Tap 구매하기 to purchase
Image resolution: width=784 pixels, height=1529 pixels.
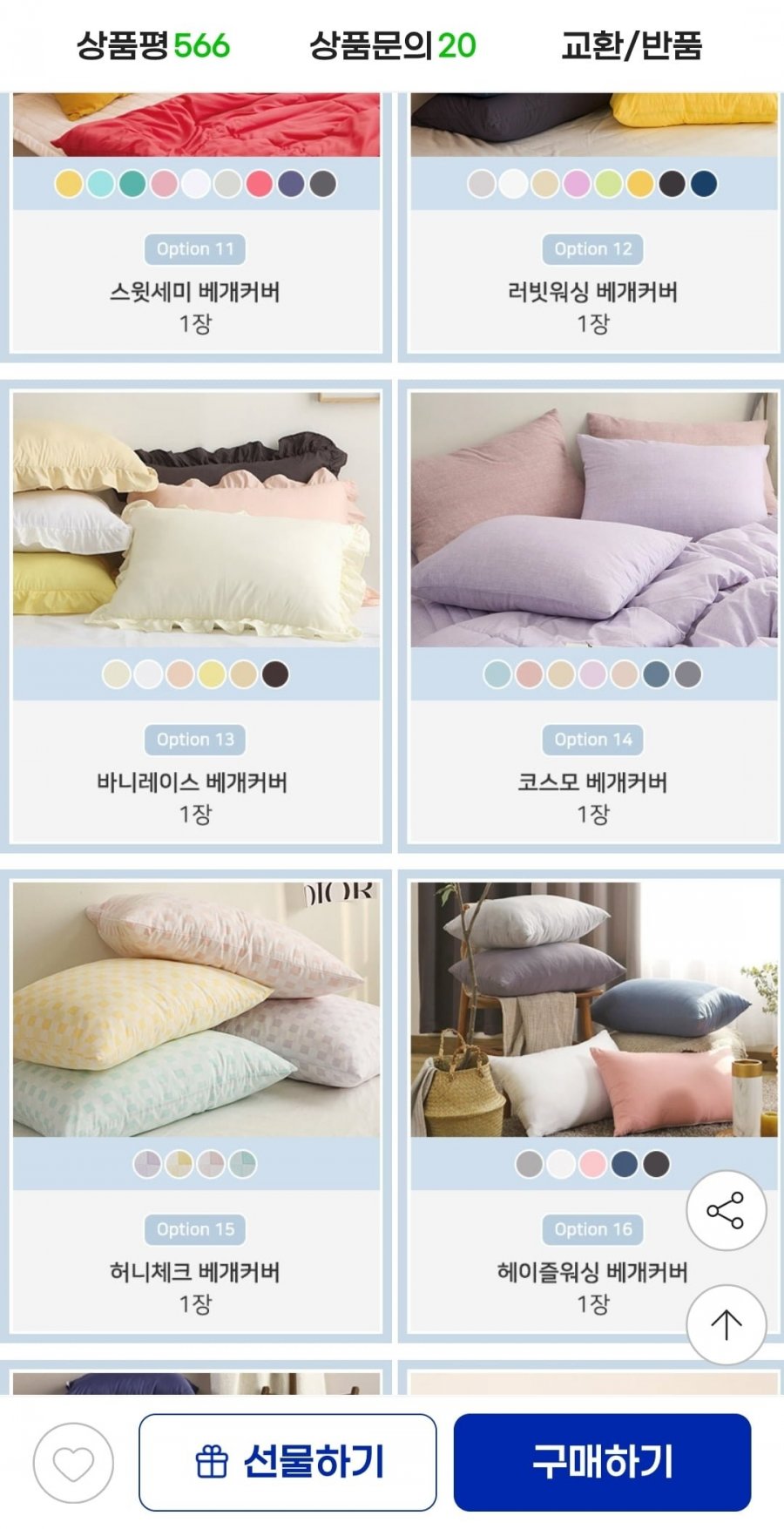click(x=602, y=1462)
